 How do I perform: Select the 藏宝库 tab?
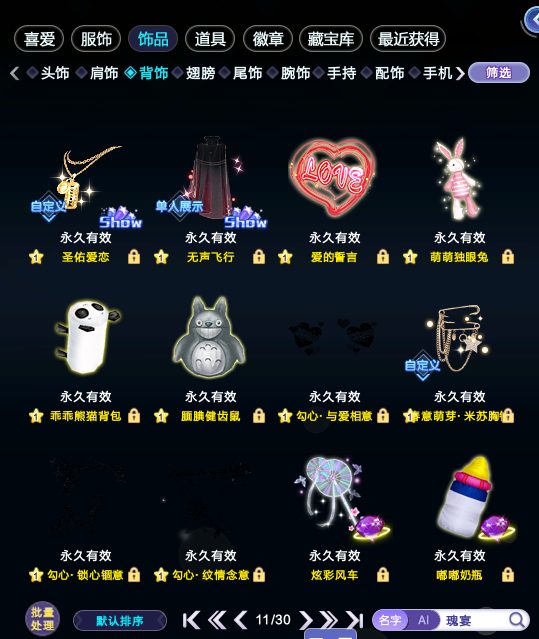(330, 39)
